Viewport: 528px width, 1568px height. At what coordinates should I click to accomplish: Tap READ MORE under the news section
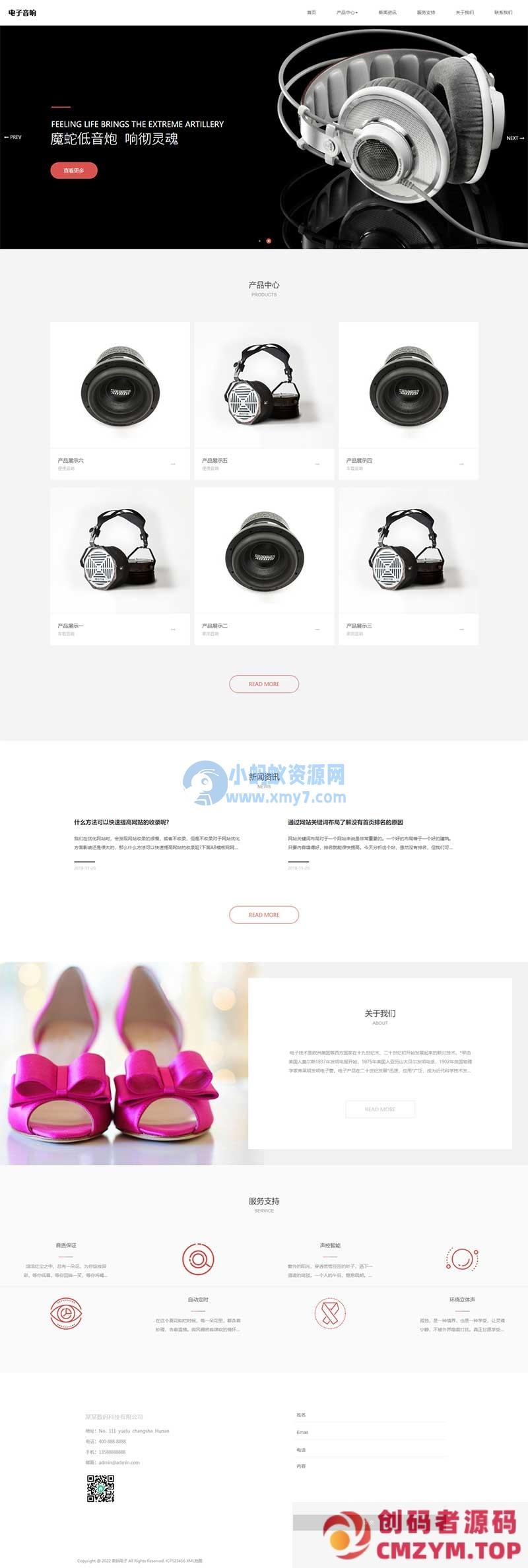tap(264, 915)
